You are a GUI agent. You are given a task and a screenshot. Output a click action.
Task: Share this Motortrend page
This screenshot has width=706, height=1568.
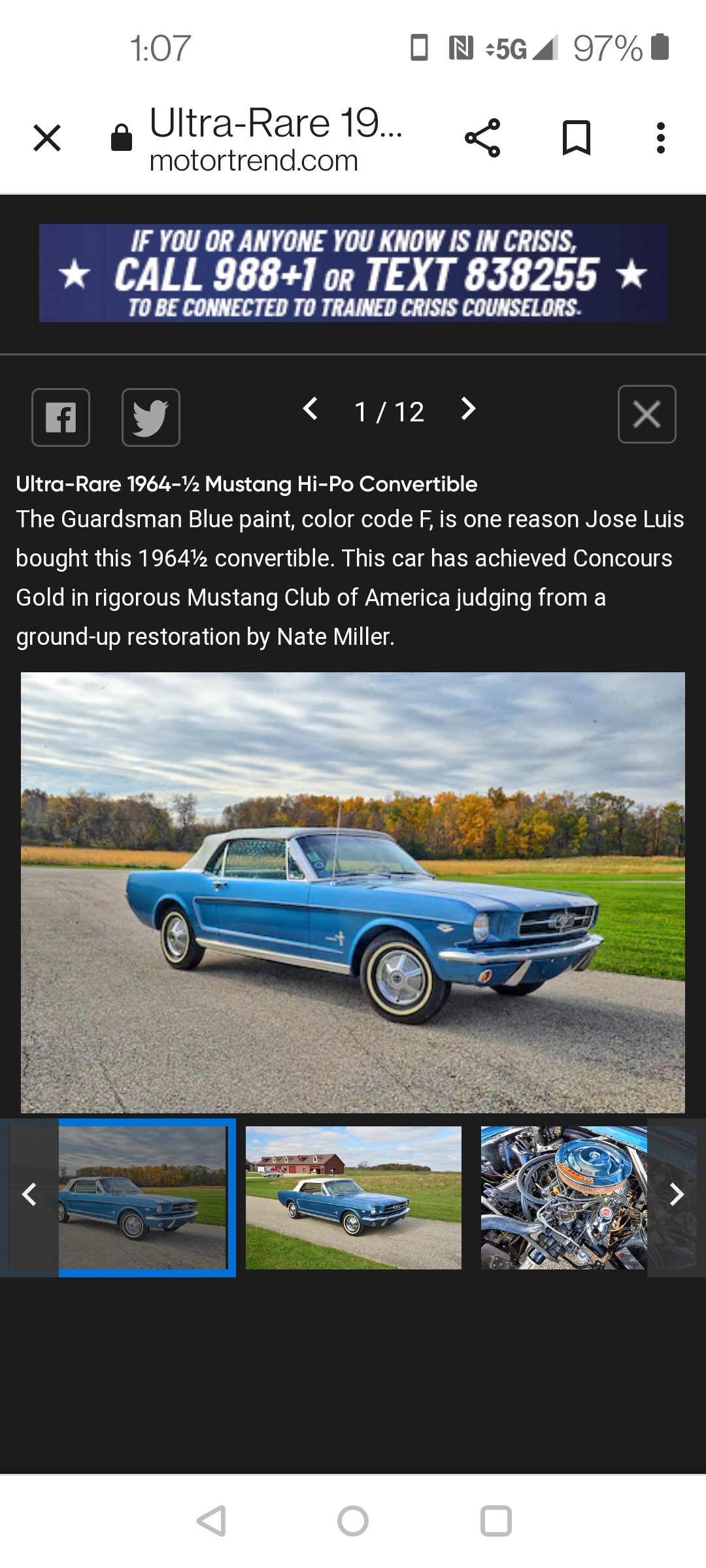(x=482, y=138)
